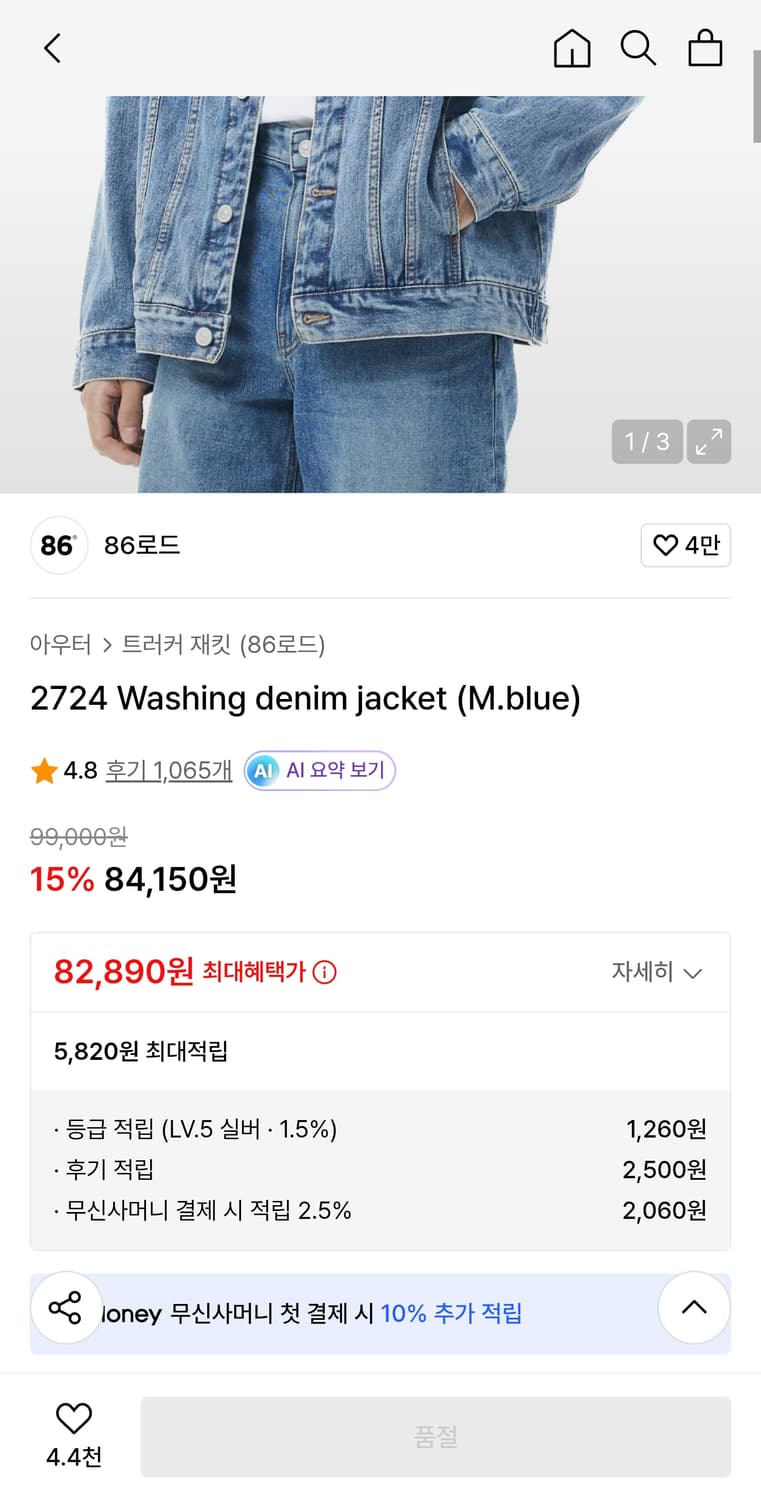Screen dimensions: 761x1500
Task: Expand the product photo with fullscreen icon
Action: pyautogui.click(x=709, y=441)
